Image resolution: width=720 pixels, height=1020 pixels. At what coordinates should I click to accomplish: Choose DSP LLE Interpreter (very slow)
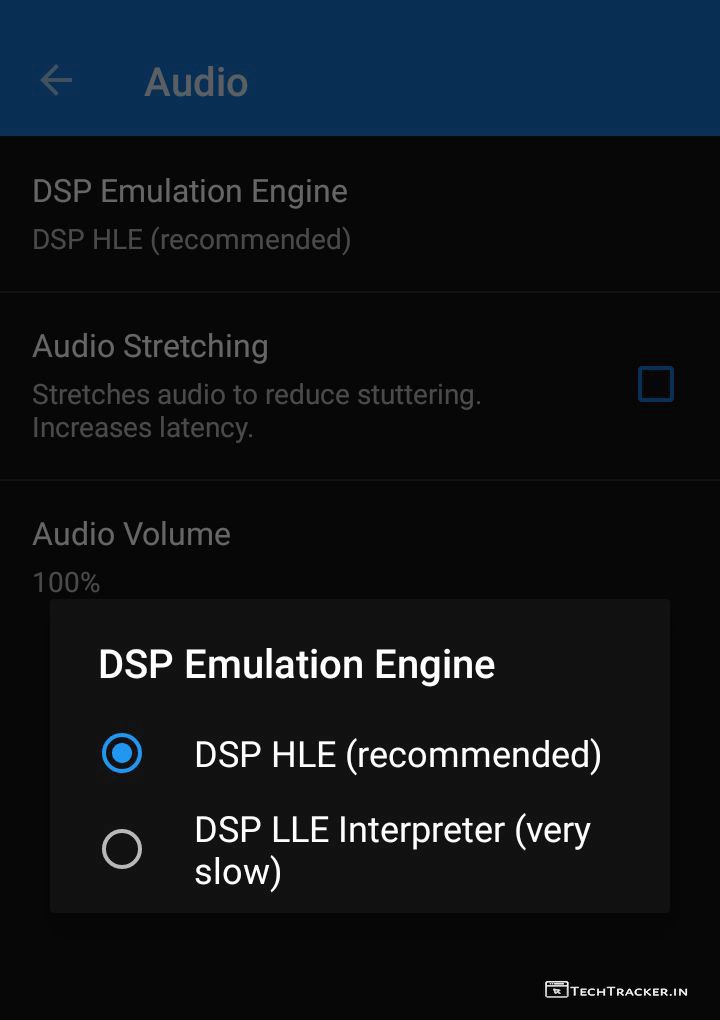point(122,850)
